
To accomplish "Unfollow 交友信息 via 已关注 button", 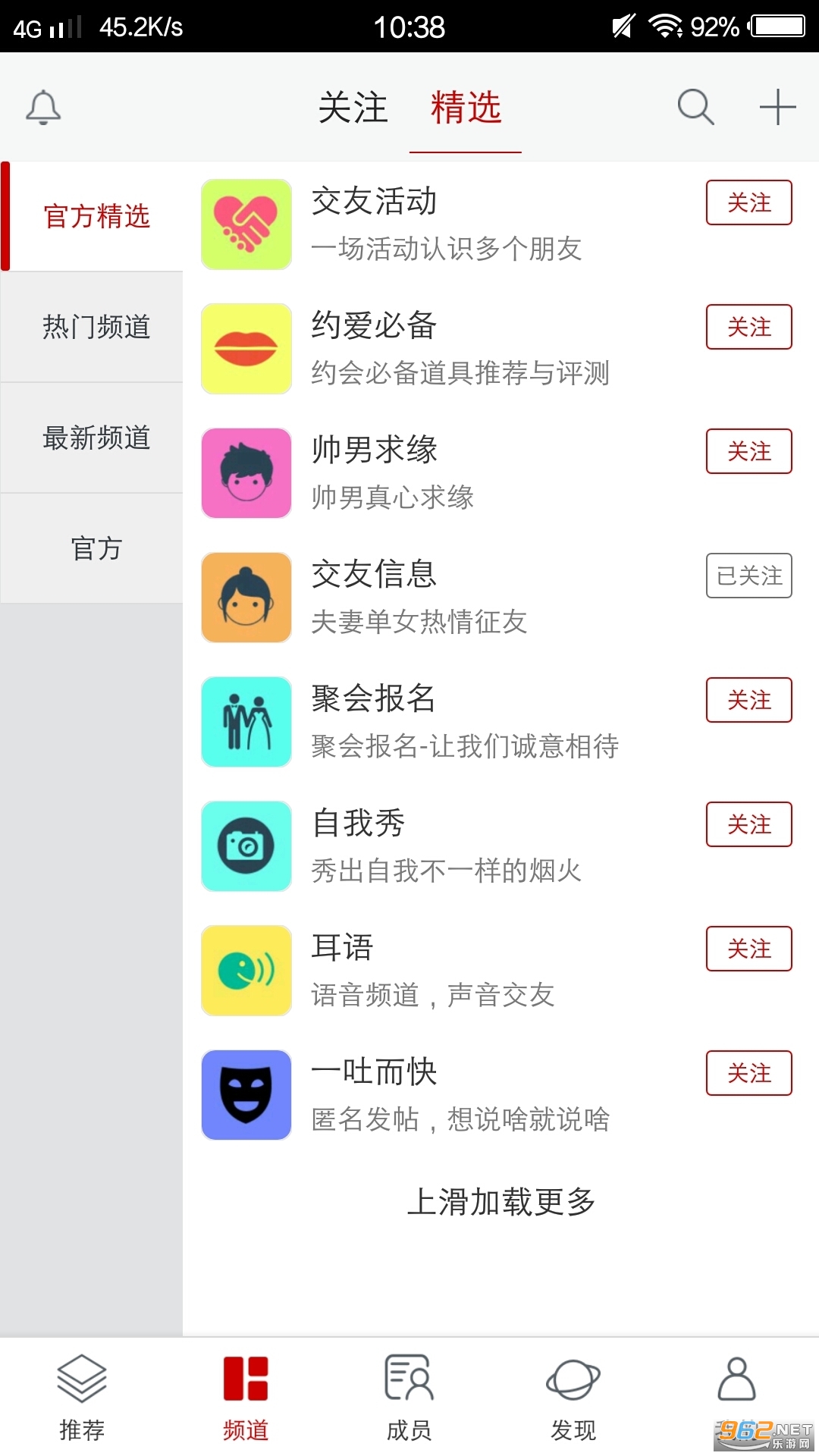I will coord(748,576).
